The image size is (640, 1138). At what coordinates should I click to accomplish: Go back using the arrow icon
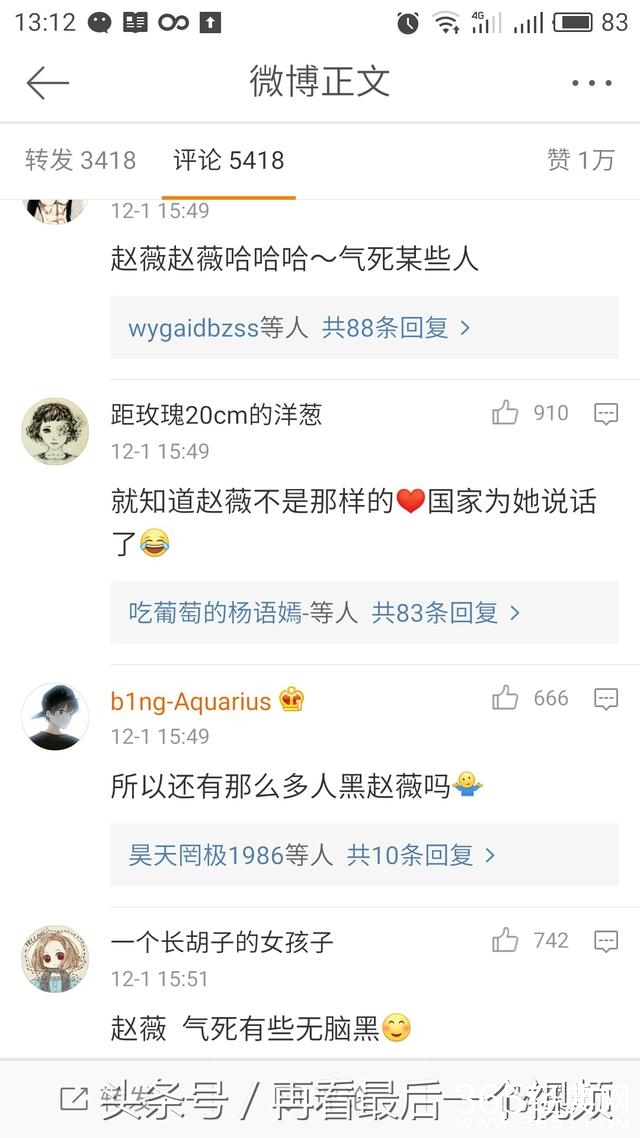click(x=47, y=83)
